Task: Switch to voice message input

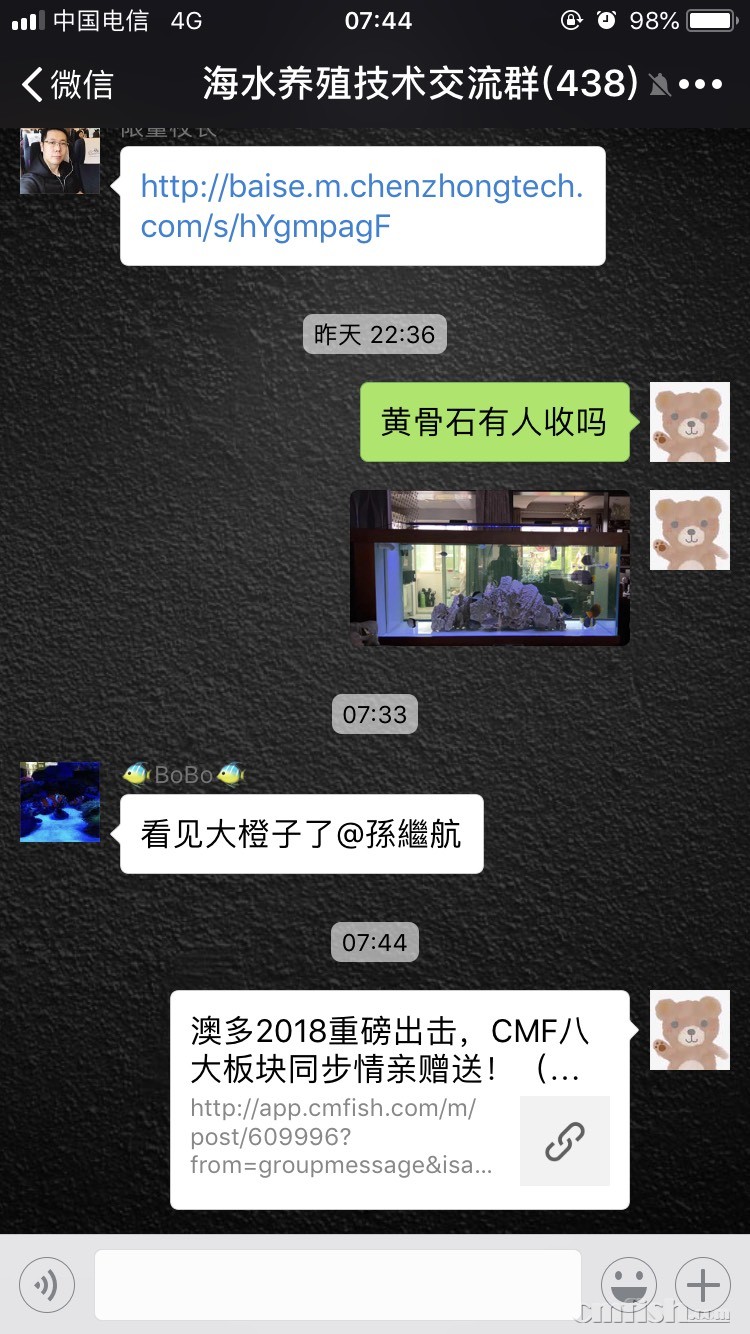Action: pos(47,1285)
